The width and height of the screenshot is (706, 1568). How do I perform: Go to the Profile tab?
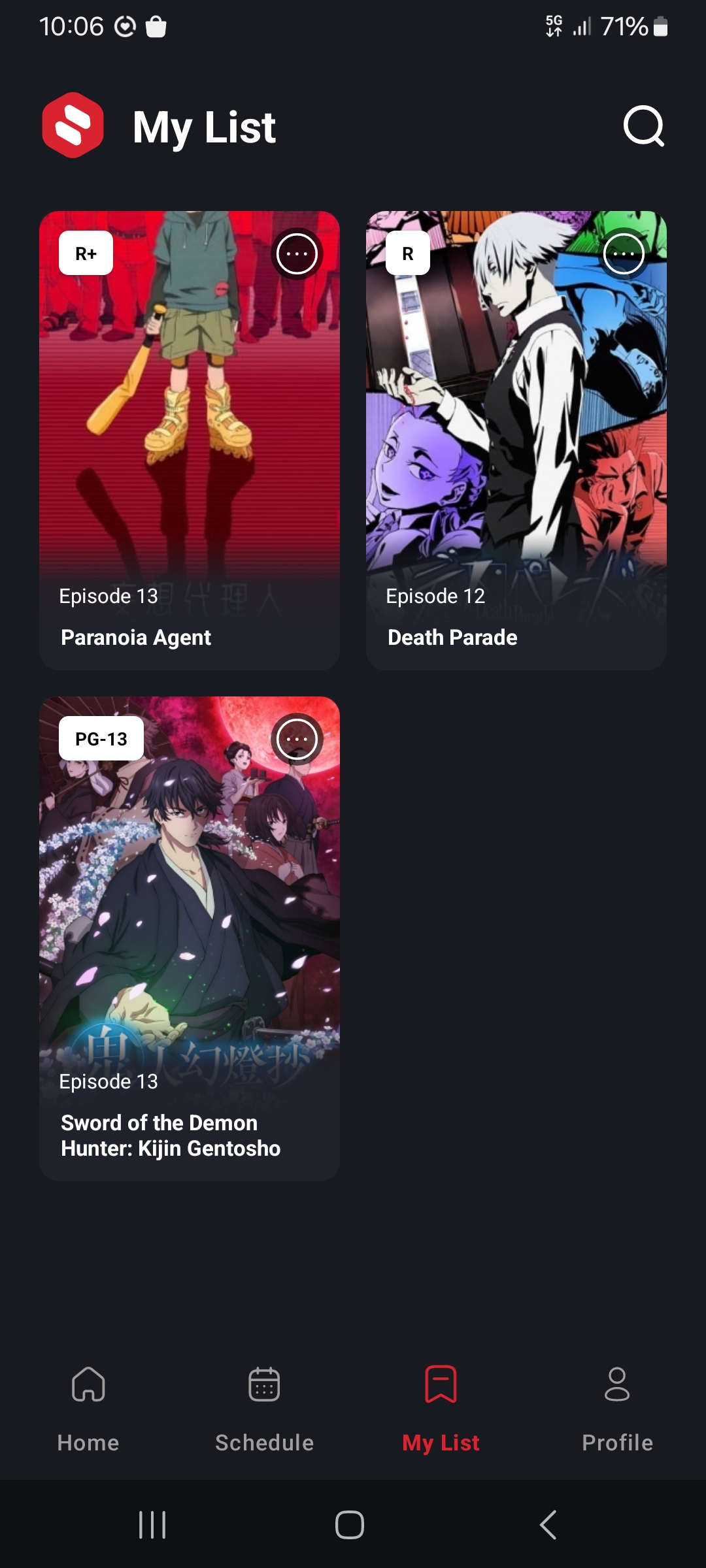pos(618,1407)
